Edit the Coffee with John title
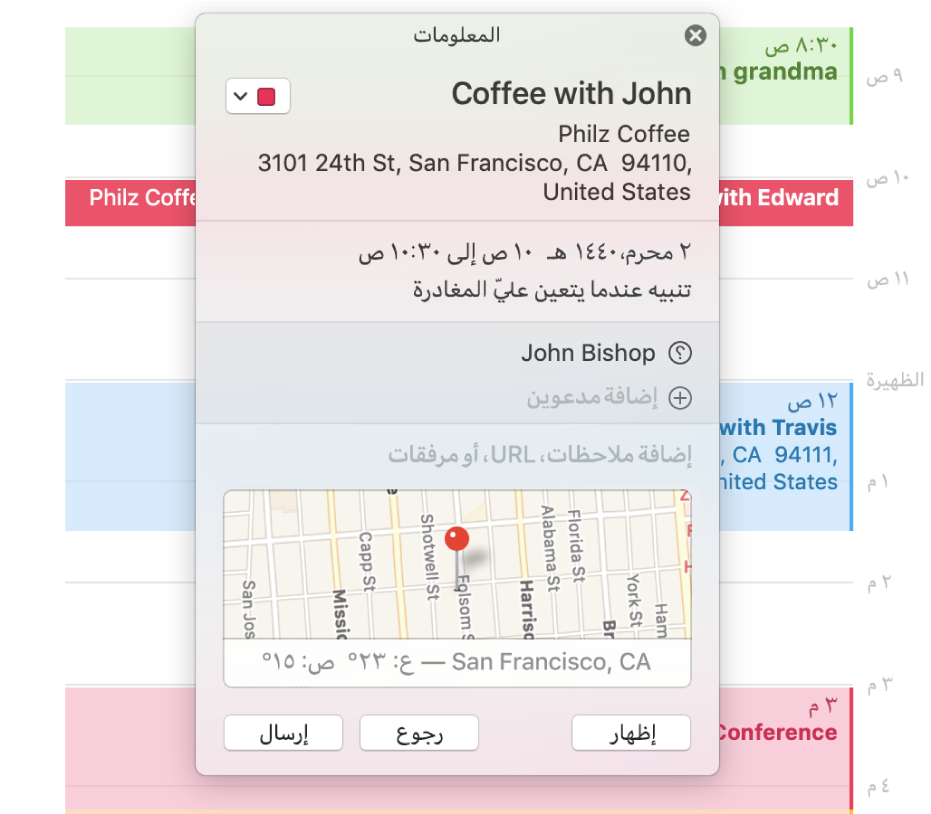Screen dimensions: 931x814 pos(571,94)
